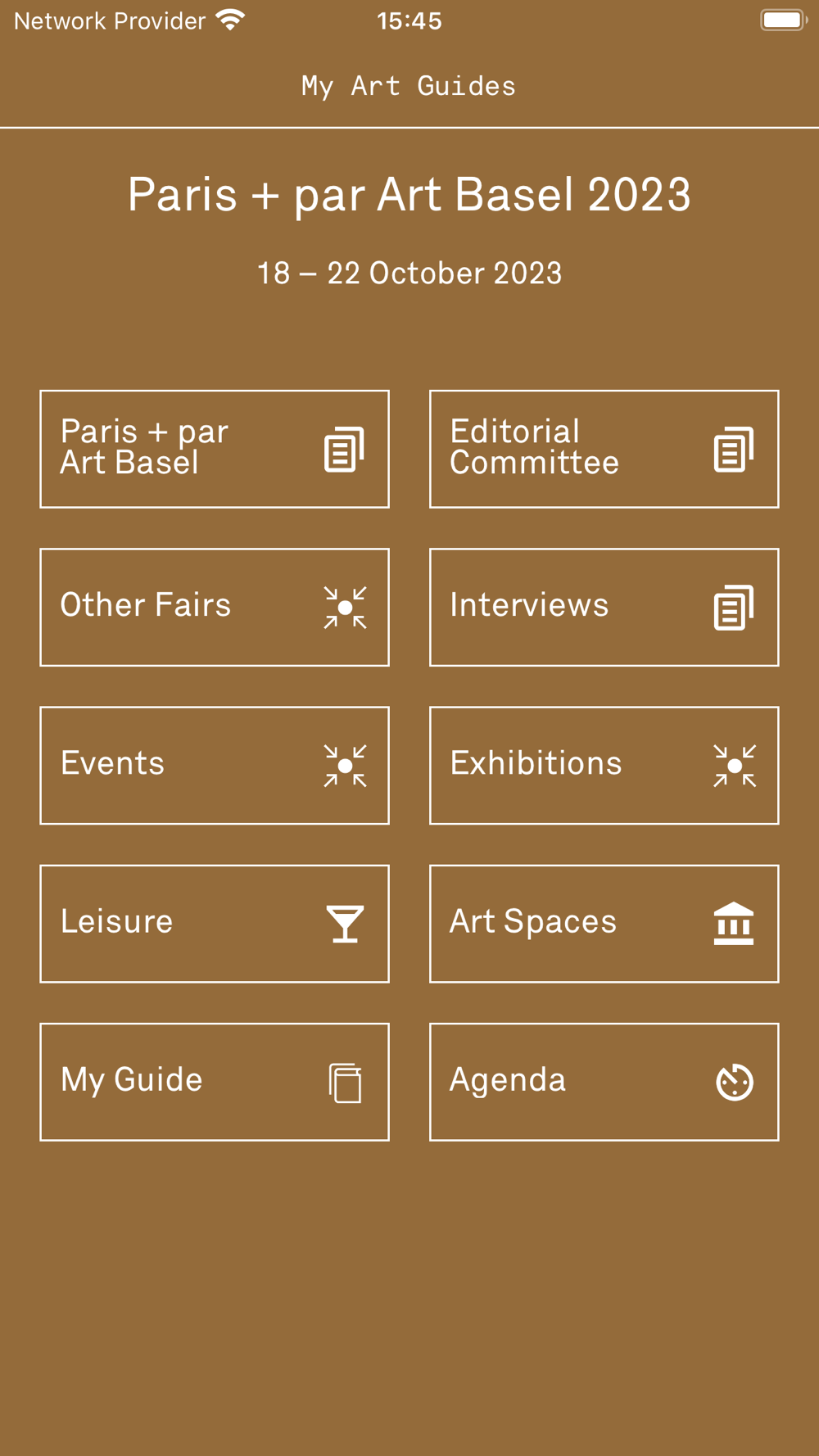Open Exhibitions
819x1456 pixels.
pos(604,765)
